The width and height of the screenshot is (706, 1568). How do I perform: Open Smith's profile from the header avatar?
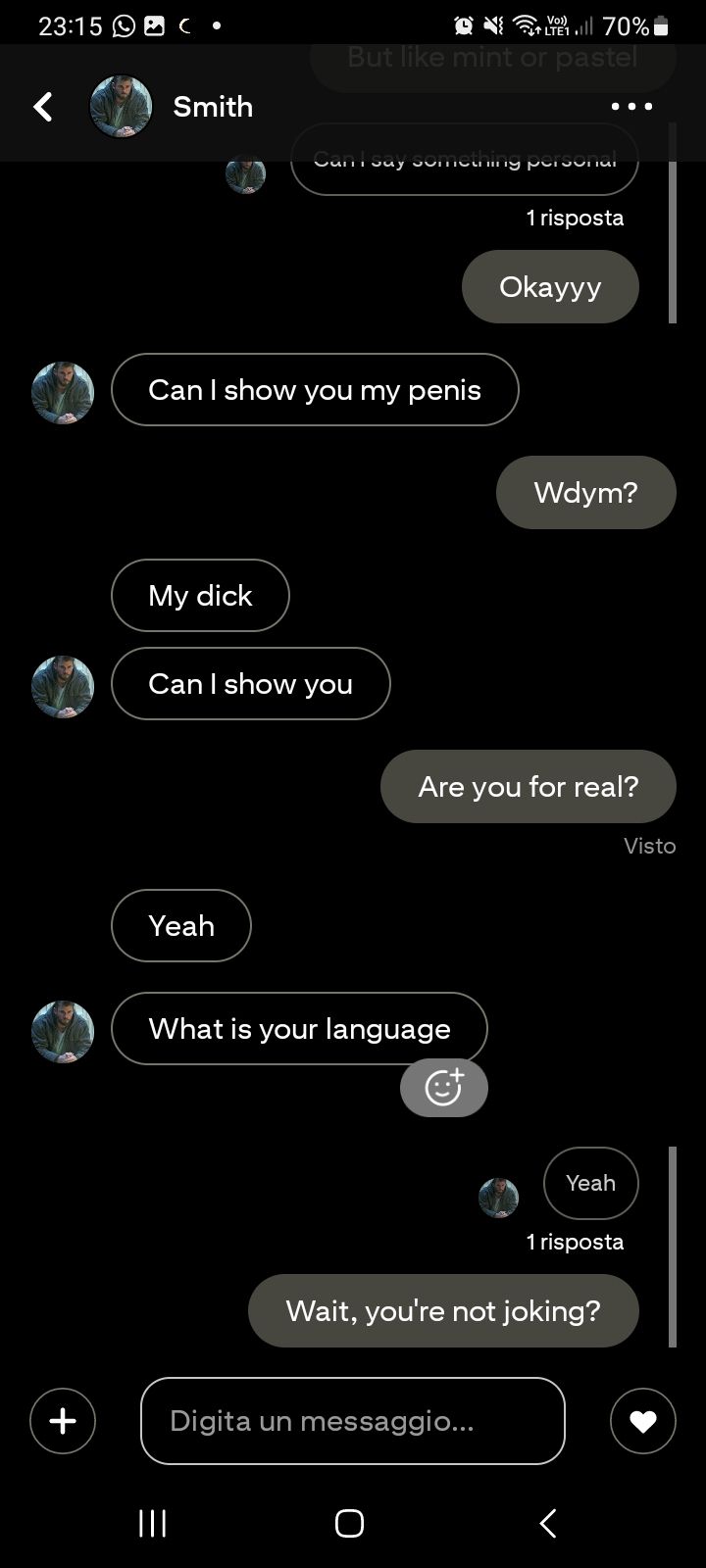click(x=121, y=106)
